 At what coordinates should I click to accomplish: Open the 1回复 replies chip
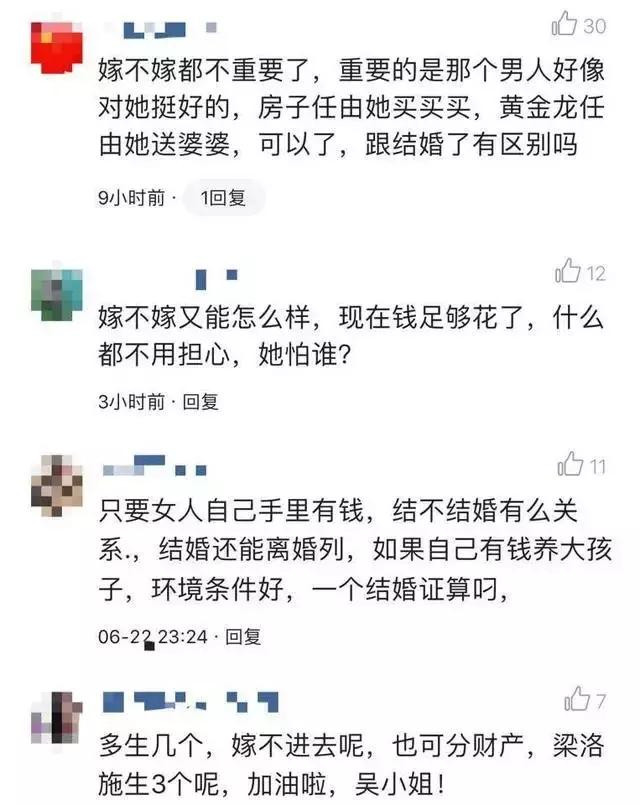tap(222, 198)
